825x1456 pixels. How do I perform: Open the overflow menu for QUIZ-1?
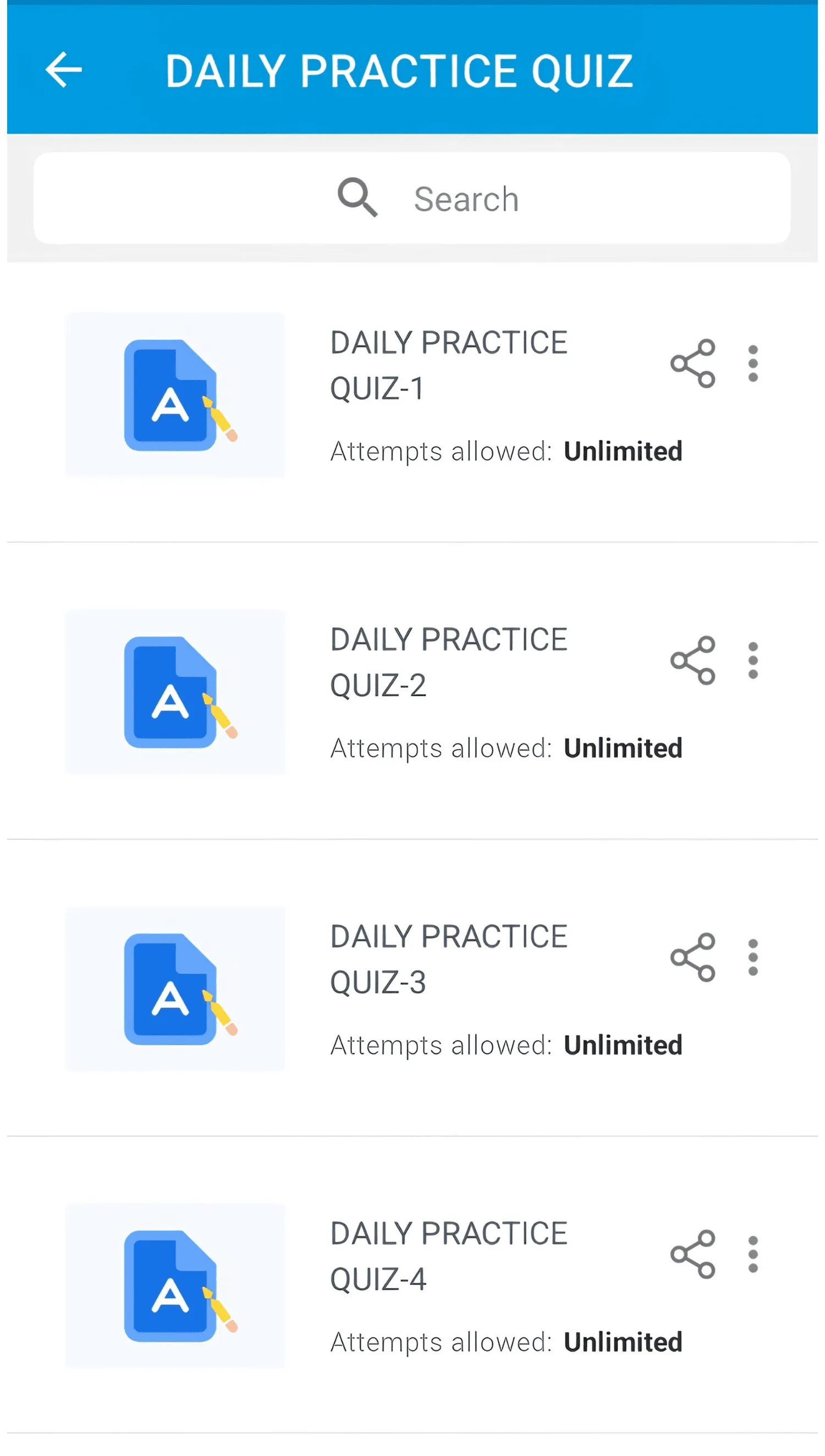752,363
